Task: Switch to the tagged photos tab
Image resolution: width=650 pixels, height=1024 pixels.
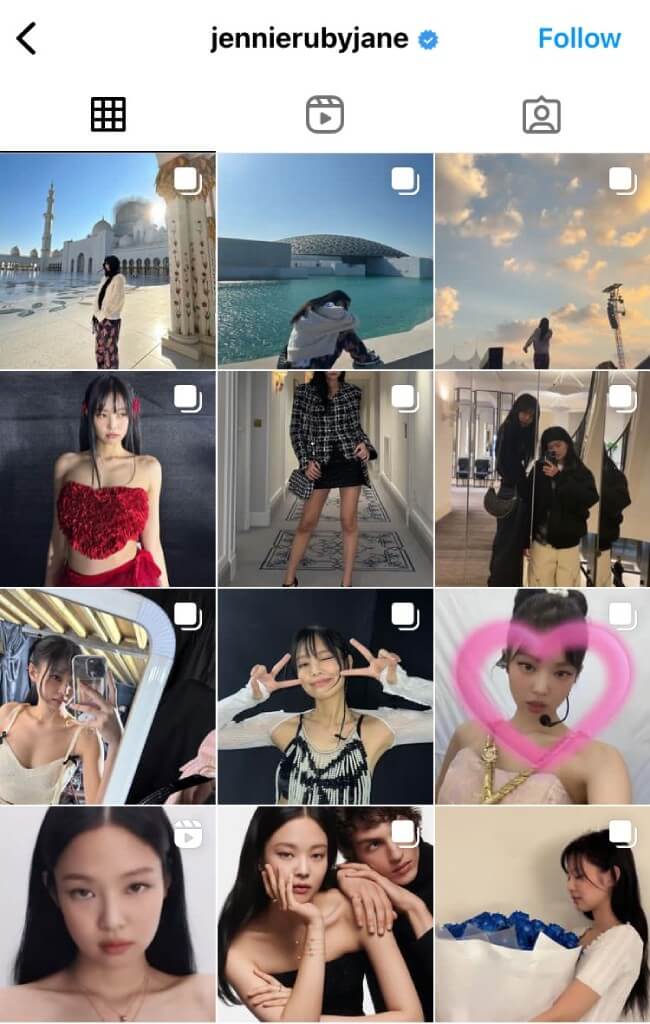Action: pyautogui.click(x=541, y=115)
